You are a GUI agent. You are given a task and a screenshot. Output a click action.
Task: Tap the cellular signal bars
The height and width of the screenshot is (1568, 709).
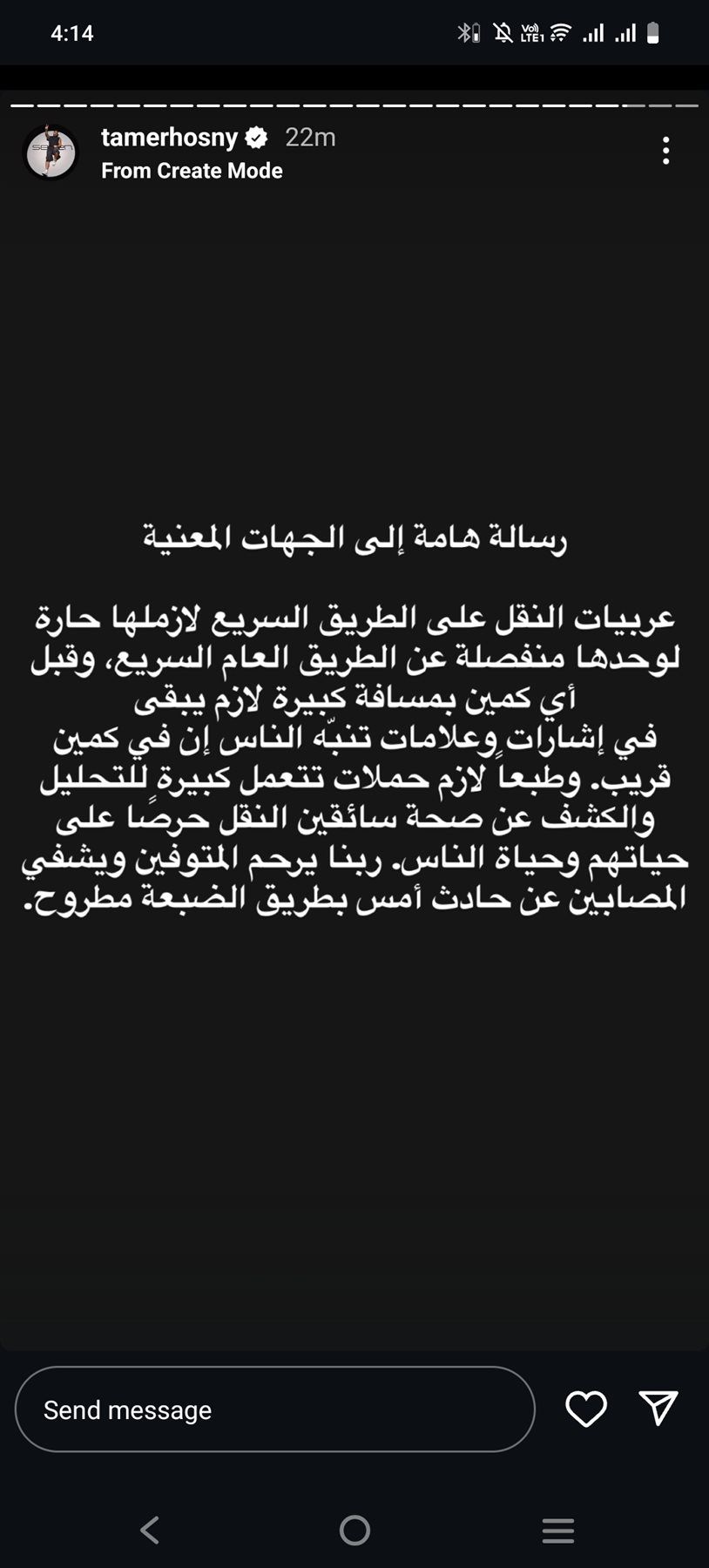pos(595,32)
